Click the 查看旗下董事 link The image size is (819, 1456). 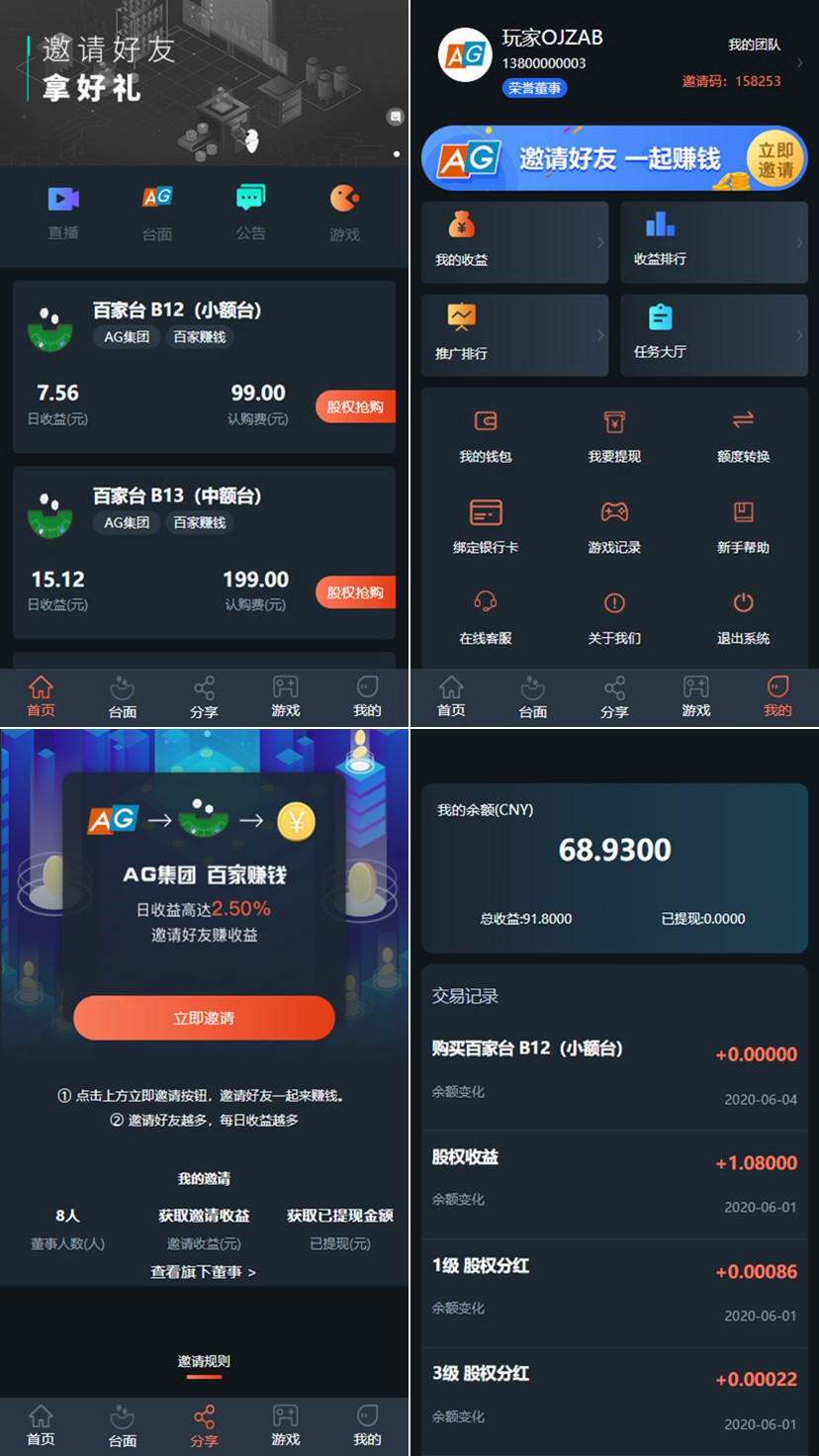204,1271
